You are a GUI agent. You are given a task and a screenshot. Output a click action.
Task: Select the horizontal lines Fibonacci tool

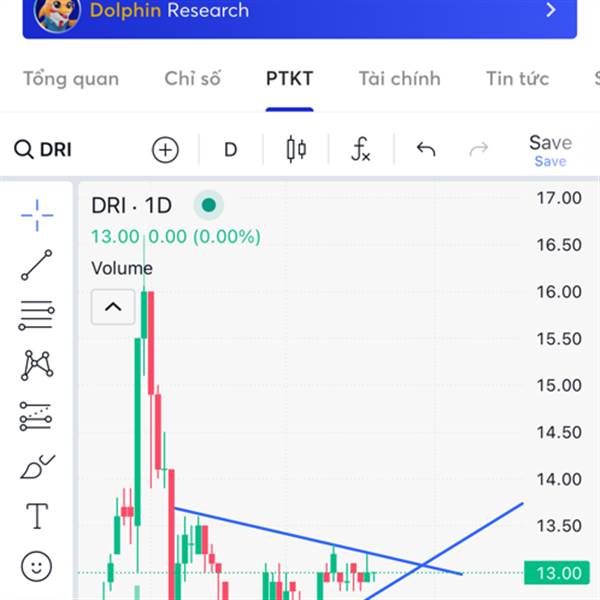coord(37,315)
